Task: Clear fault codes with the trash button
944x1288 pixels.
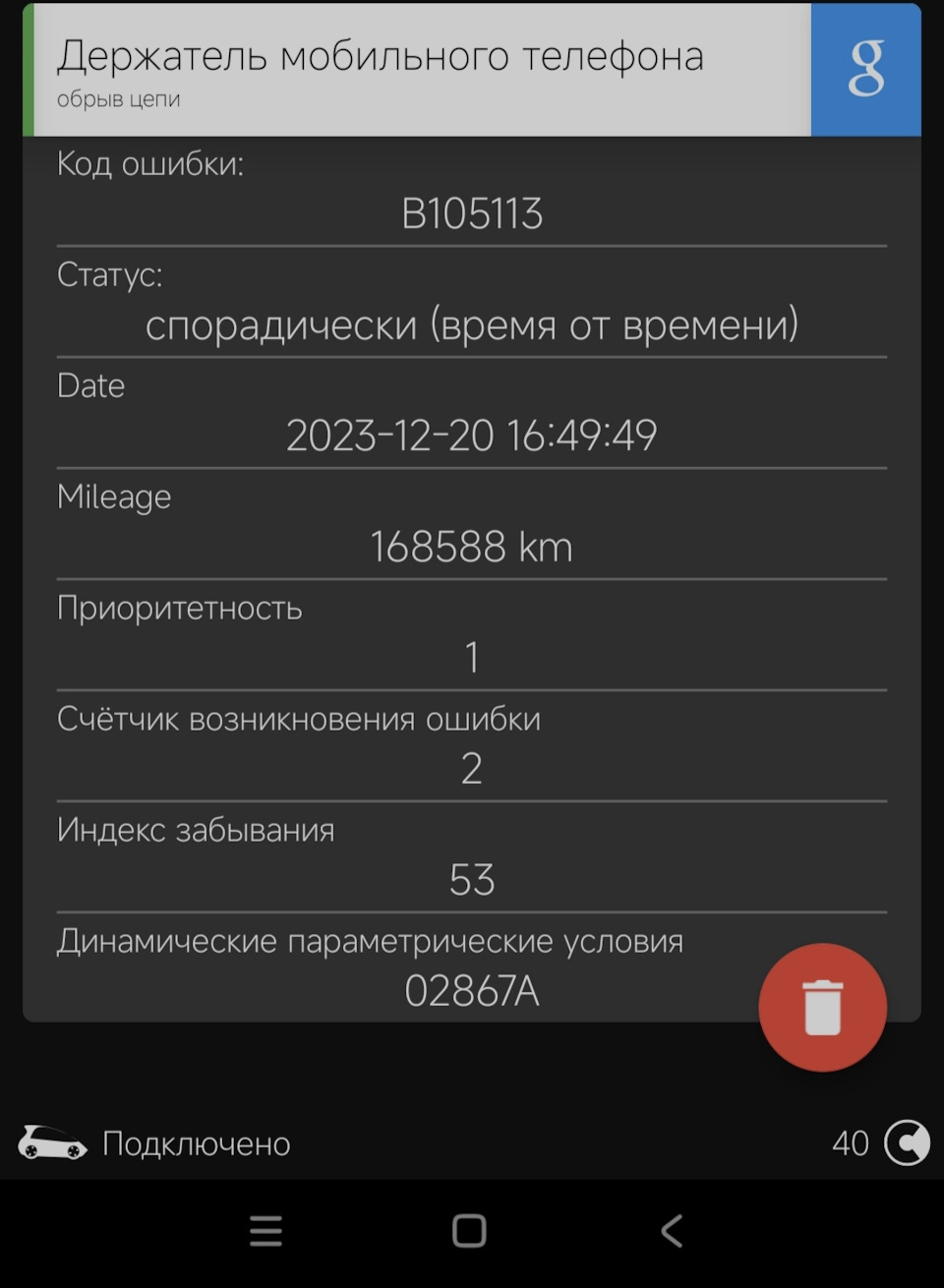Action: (822, 1007)
